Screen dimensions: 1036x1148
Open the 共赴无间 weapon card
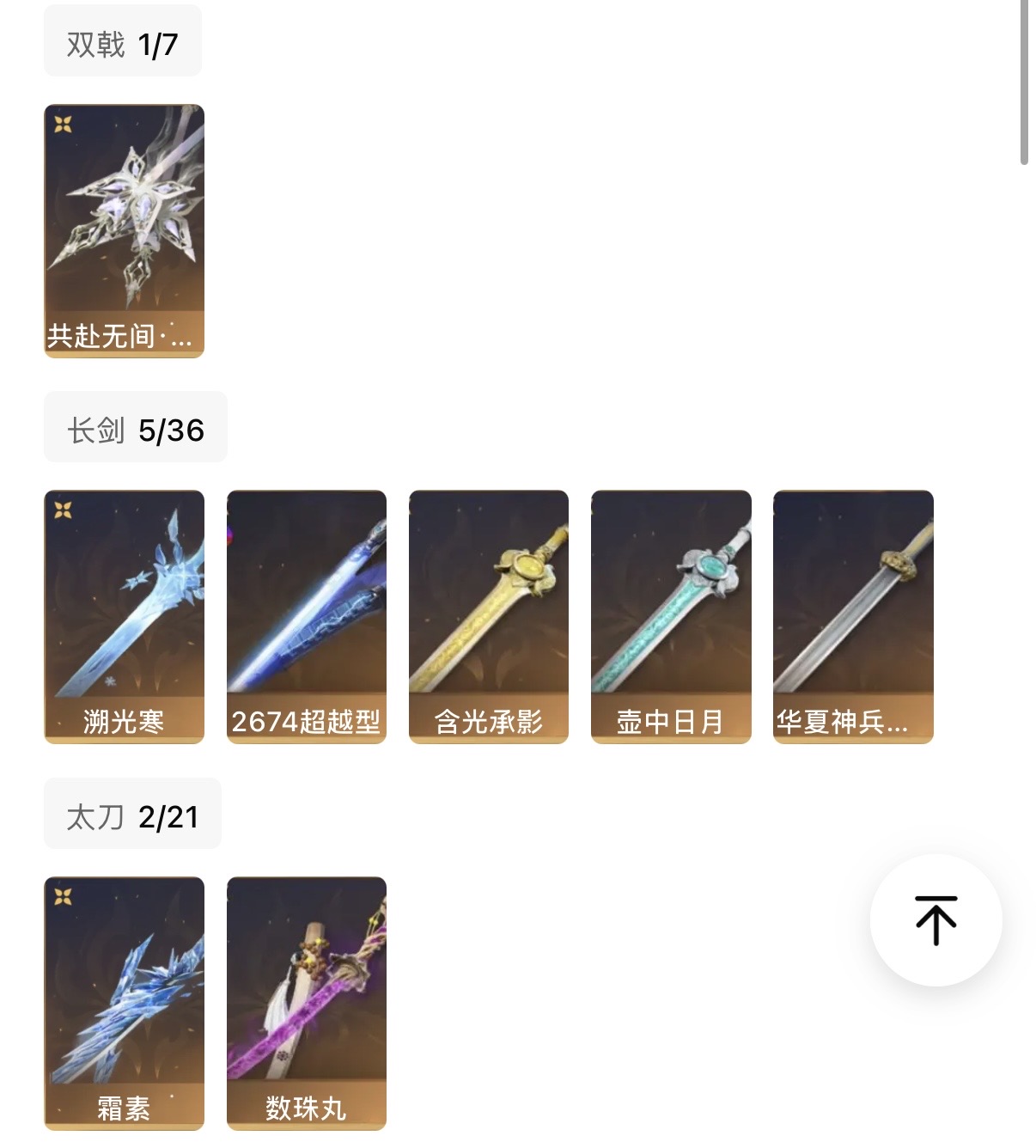click(x=125, y=231)
